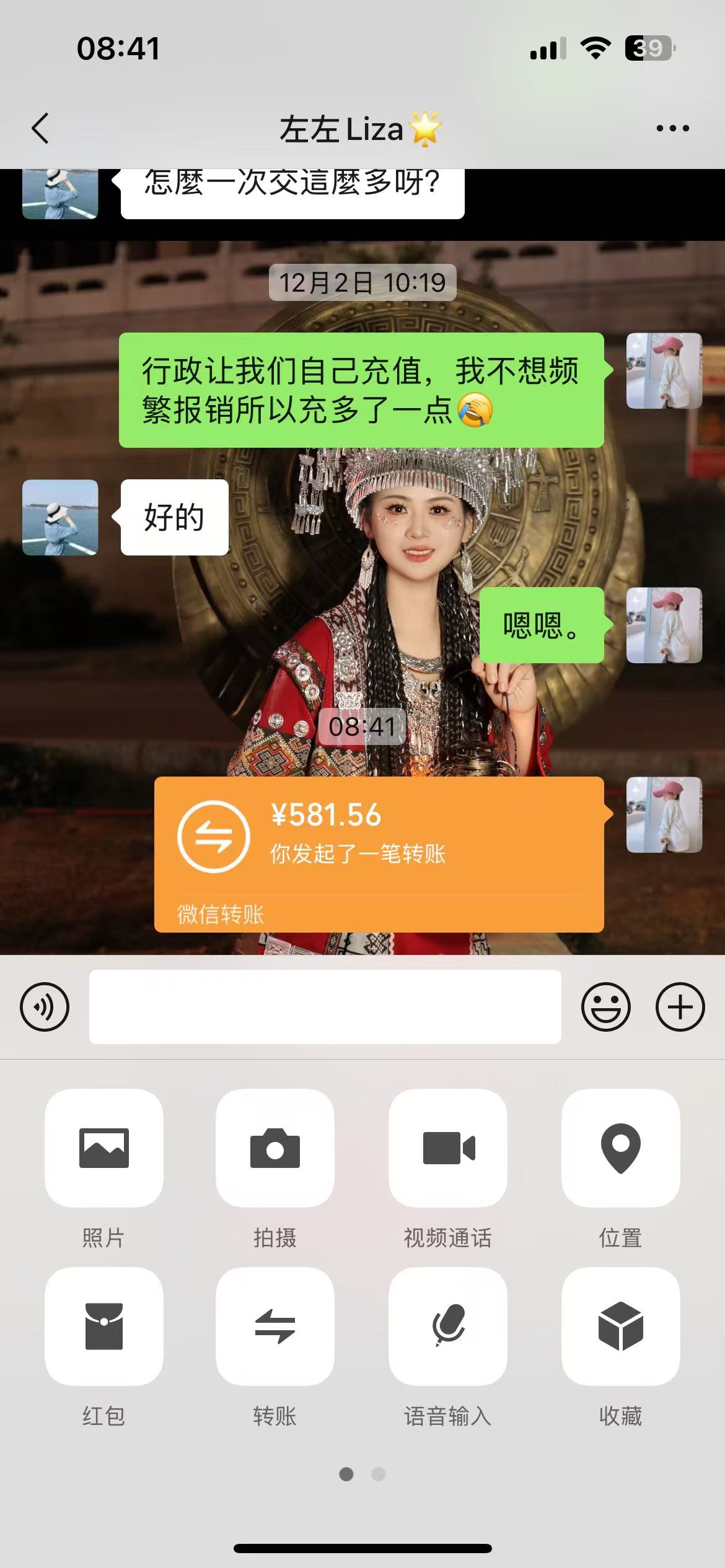Go to the second page indicator dot

pyautogui.click(x=379, y=1474)
